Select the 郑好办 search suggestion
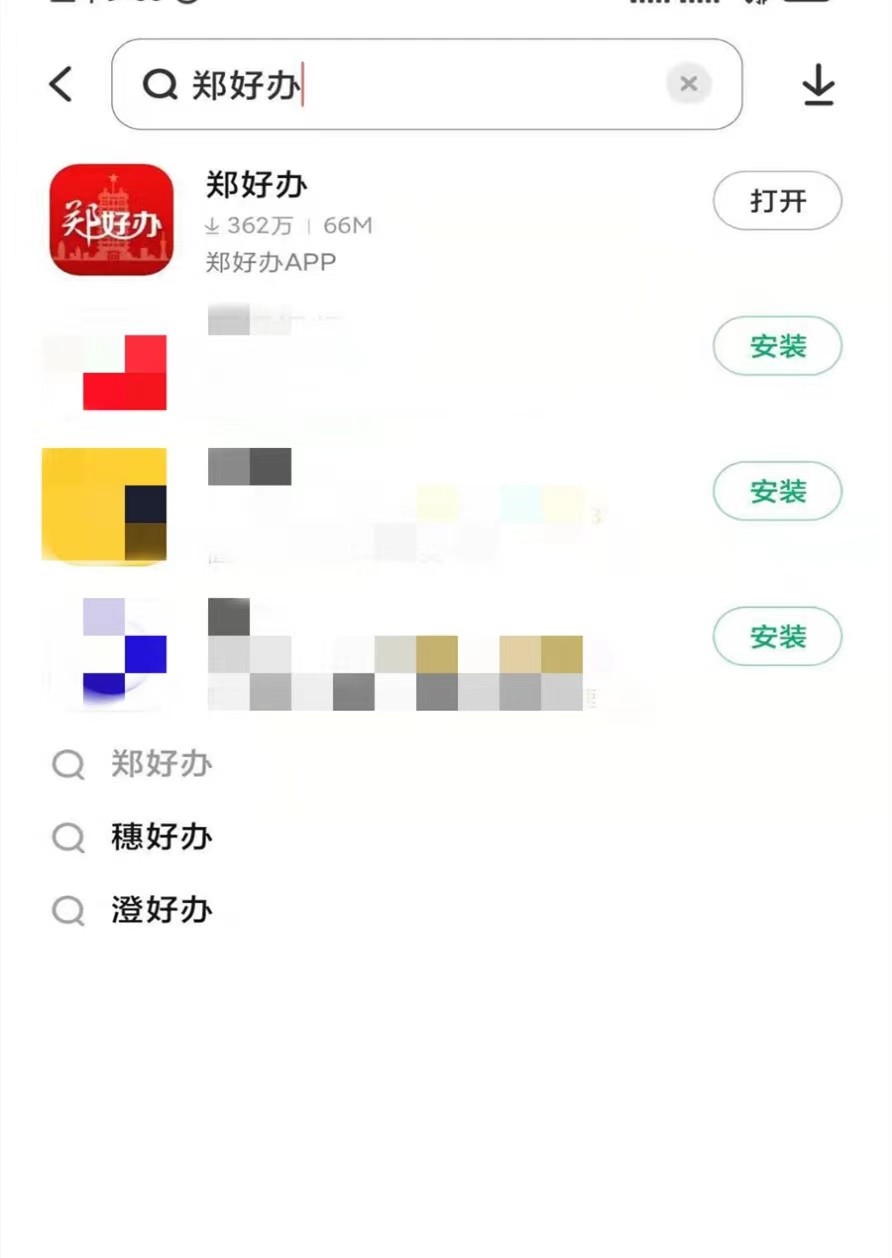The width and height of the screenshot is (892, 1258). coord(162,765)
